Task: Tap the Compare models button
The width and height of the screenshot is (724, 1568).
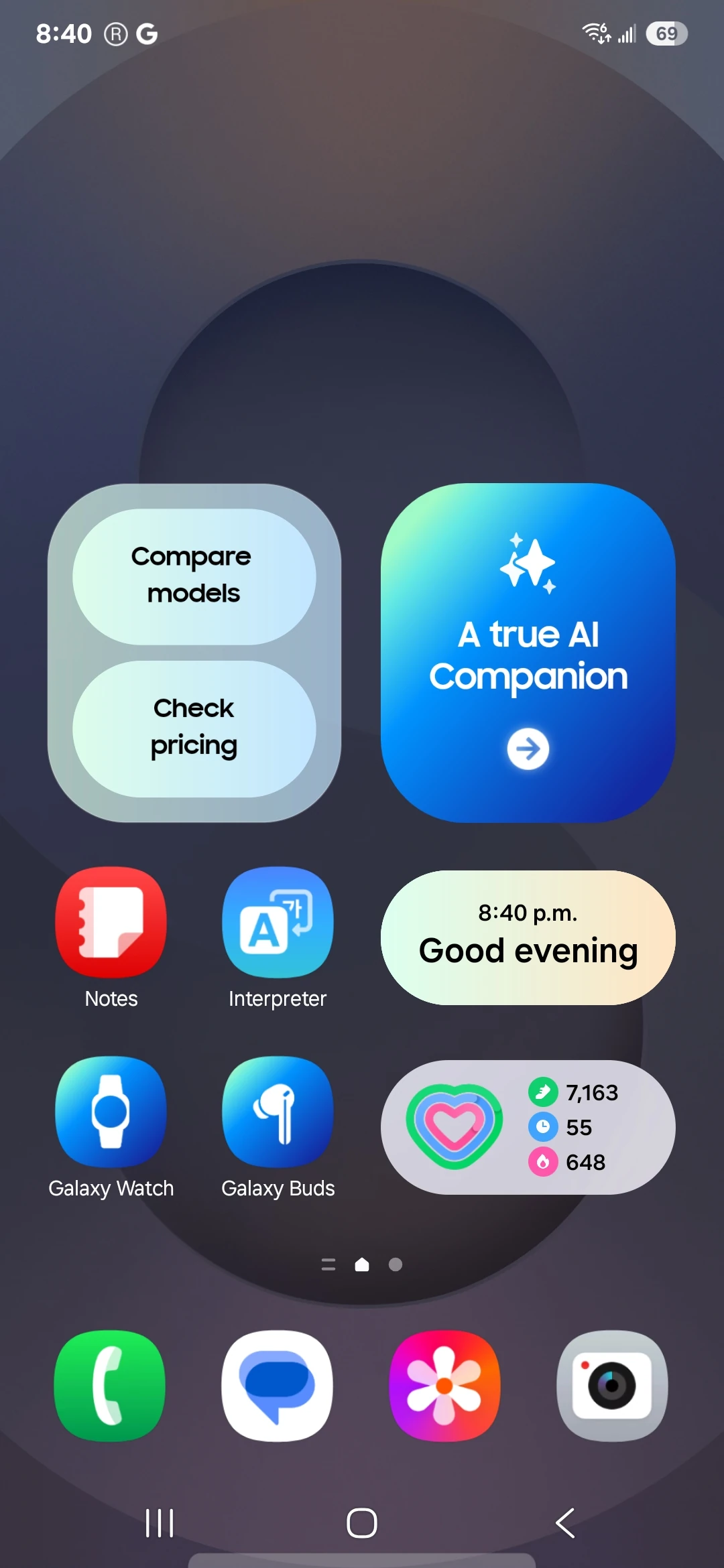Action: [x=194, y=576]
